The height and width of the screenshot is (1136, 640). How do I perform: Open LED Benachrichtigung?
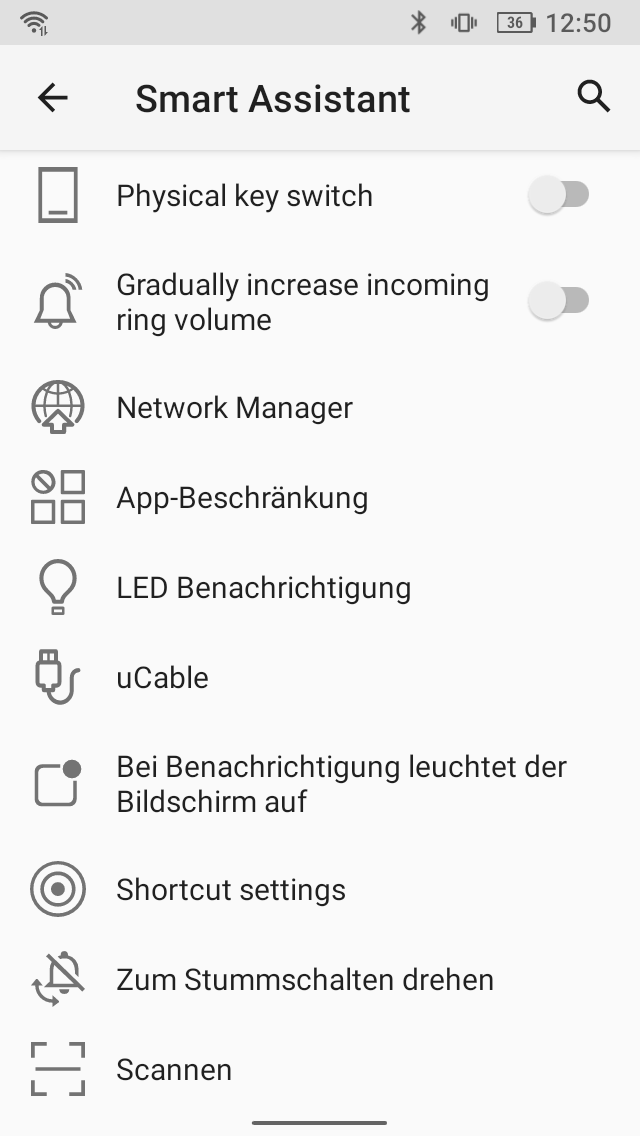pos(320,588)
